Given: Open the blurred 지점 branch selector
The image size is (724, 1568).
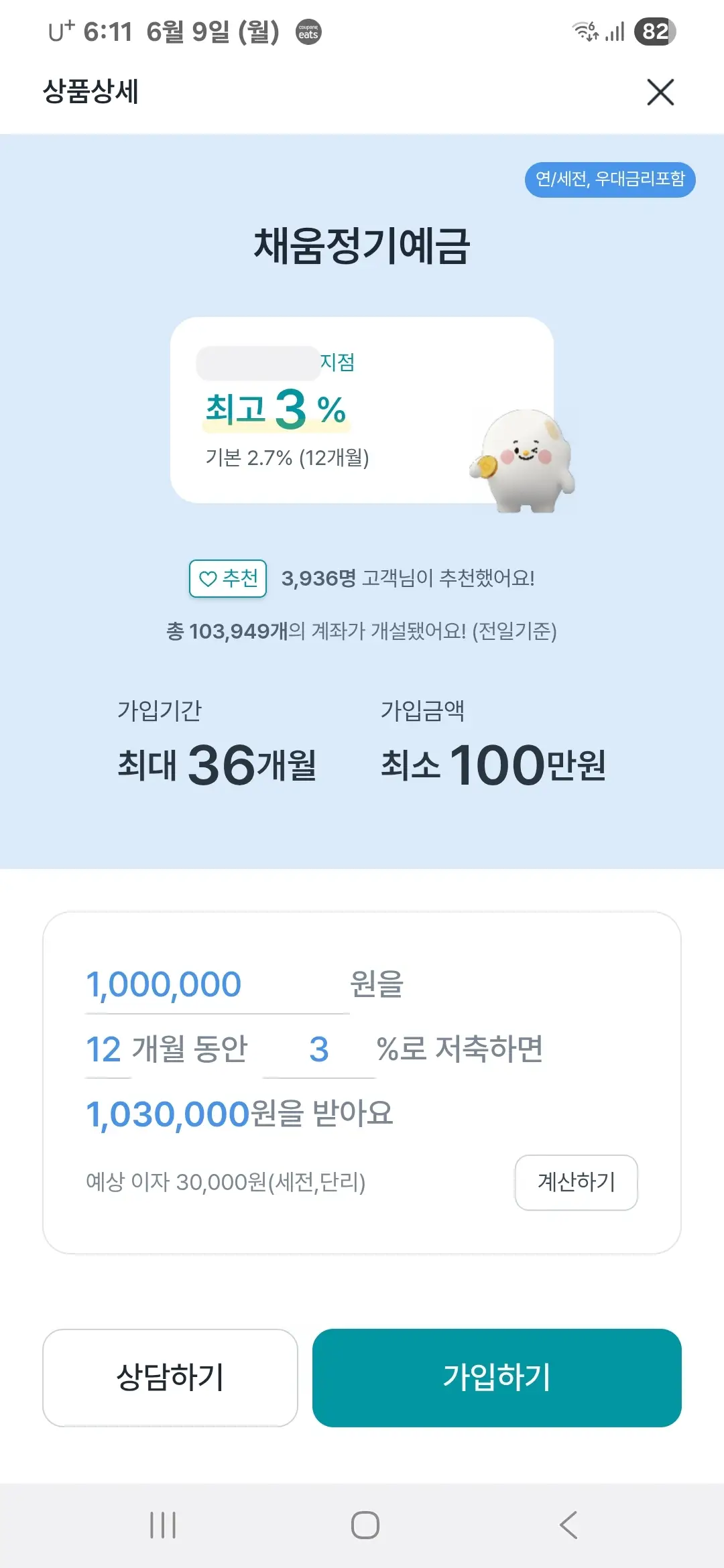Looking at the screenshot, I should tap(261, 362).
